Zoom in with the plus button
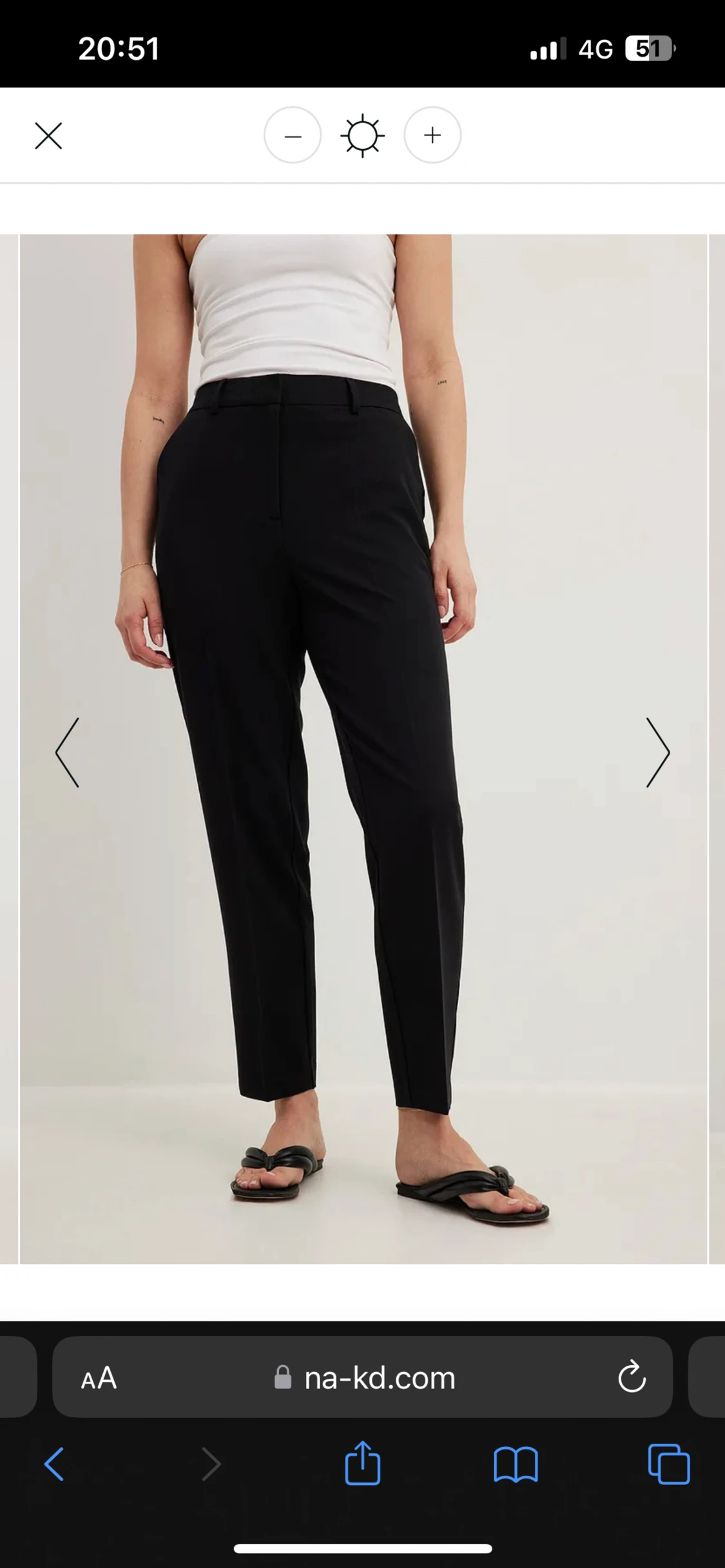The image size is (725, 1568). pos(432,135)
